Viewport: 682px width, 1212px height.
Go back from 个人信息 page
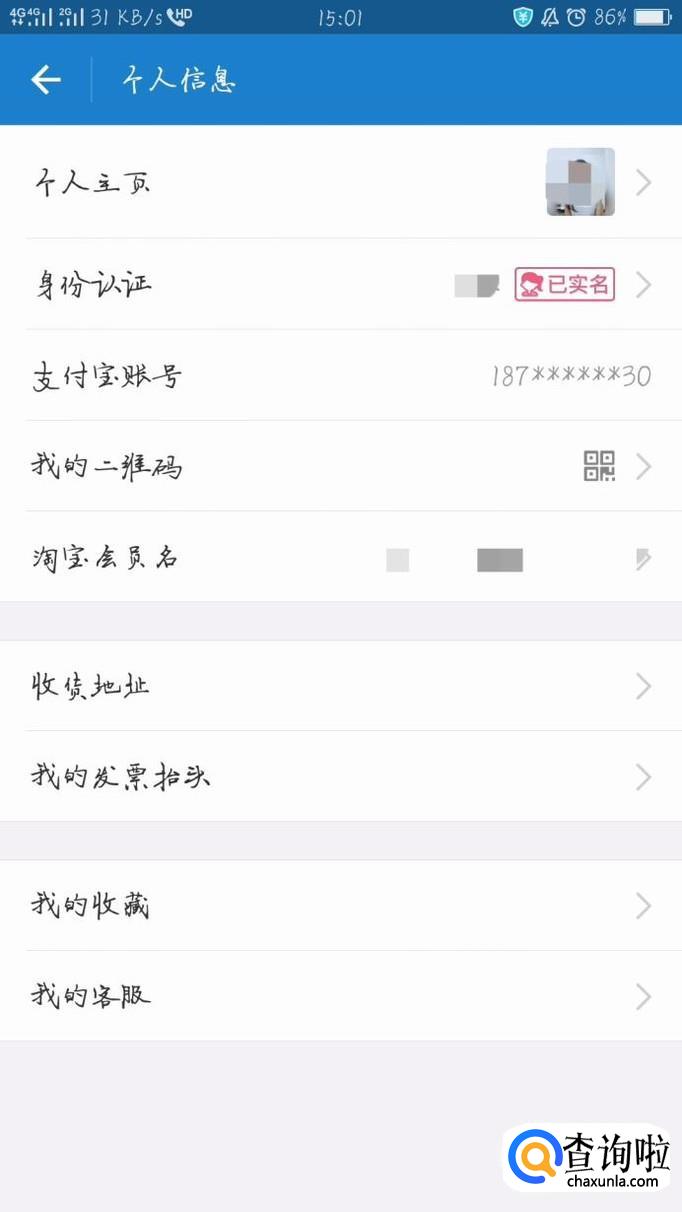(46, 80)
